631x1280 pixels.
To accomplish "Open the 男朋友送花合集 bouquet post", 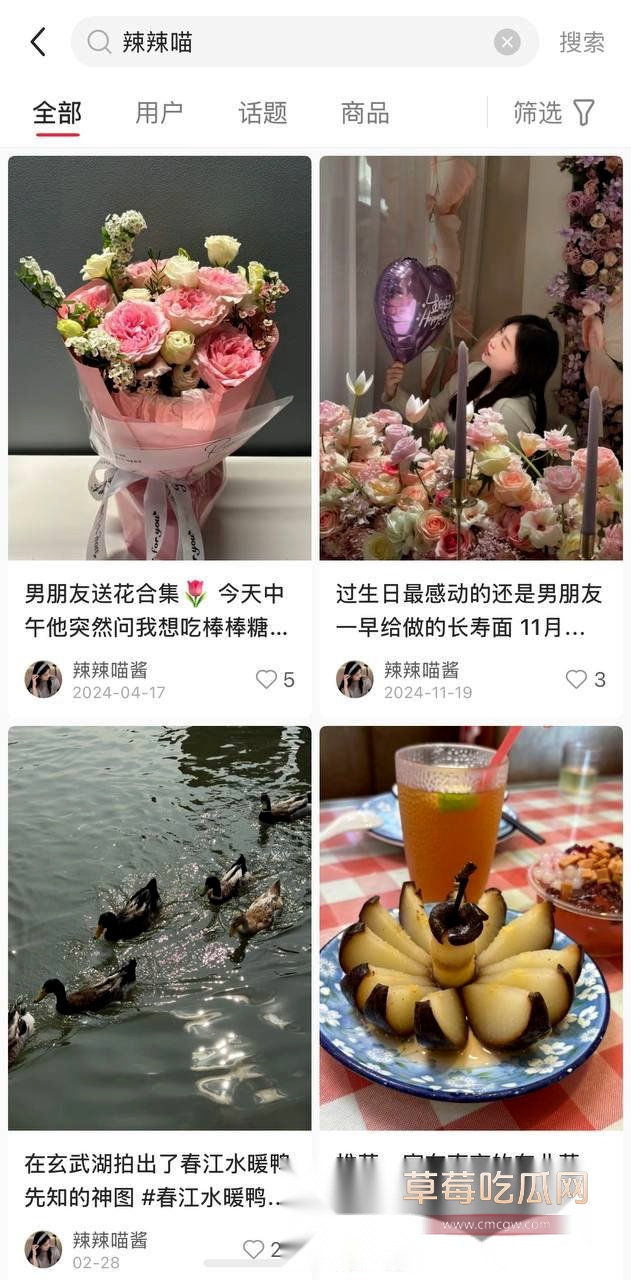I will [160, 358].
